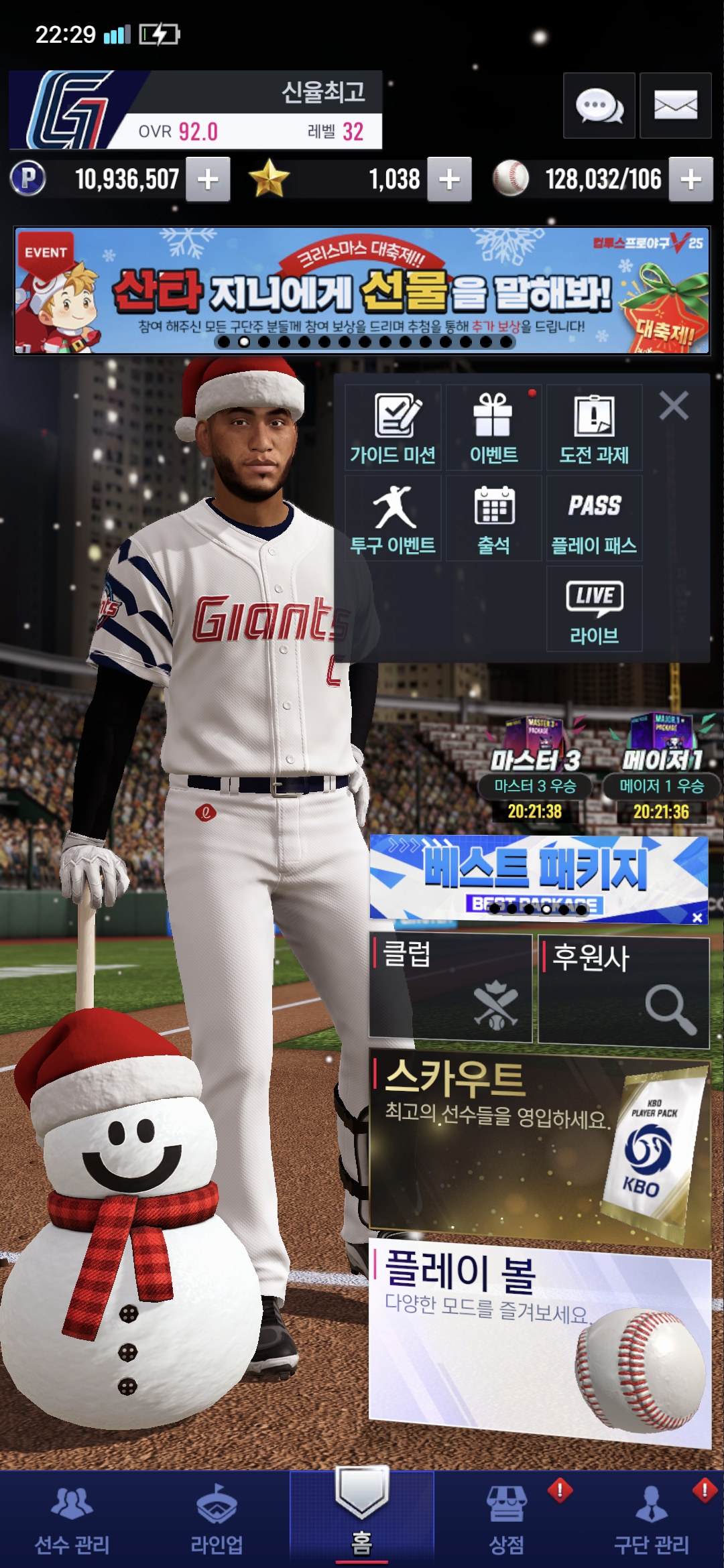Image resolution: width=724 pixels, height=1568 pixels.
Task: Open 플레이 패스
Action: pos(594,519)
